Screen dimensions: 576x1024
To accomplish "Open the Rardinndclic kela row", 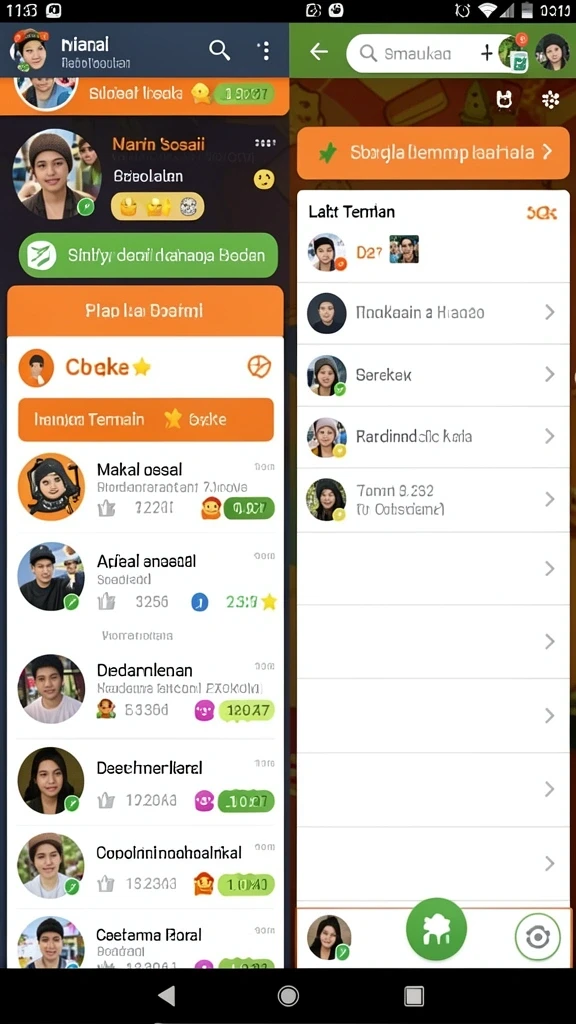I will pyautogui.click(x=433, y=436).
